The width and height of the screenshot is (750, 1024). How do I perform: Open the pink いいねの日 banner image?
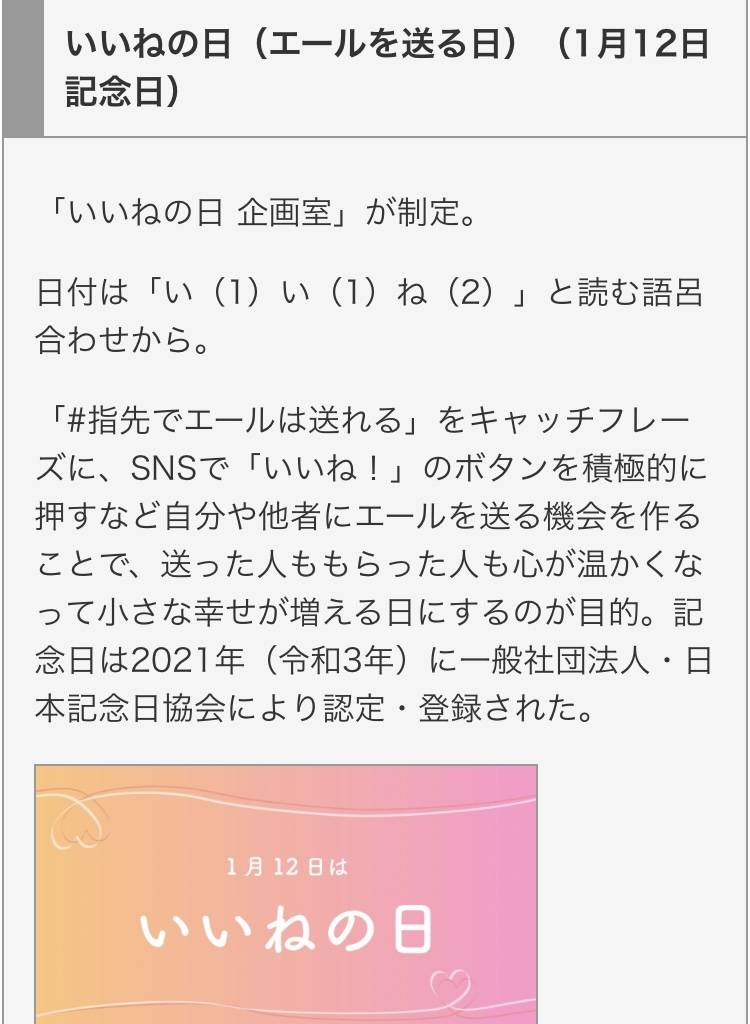coord(286,894)
